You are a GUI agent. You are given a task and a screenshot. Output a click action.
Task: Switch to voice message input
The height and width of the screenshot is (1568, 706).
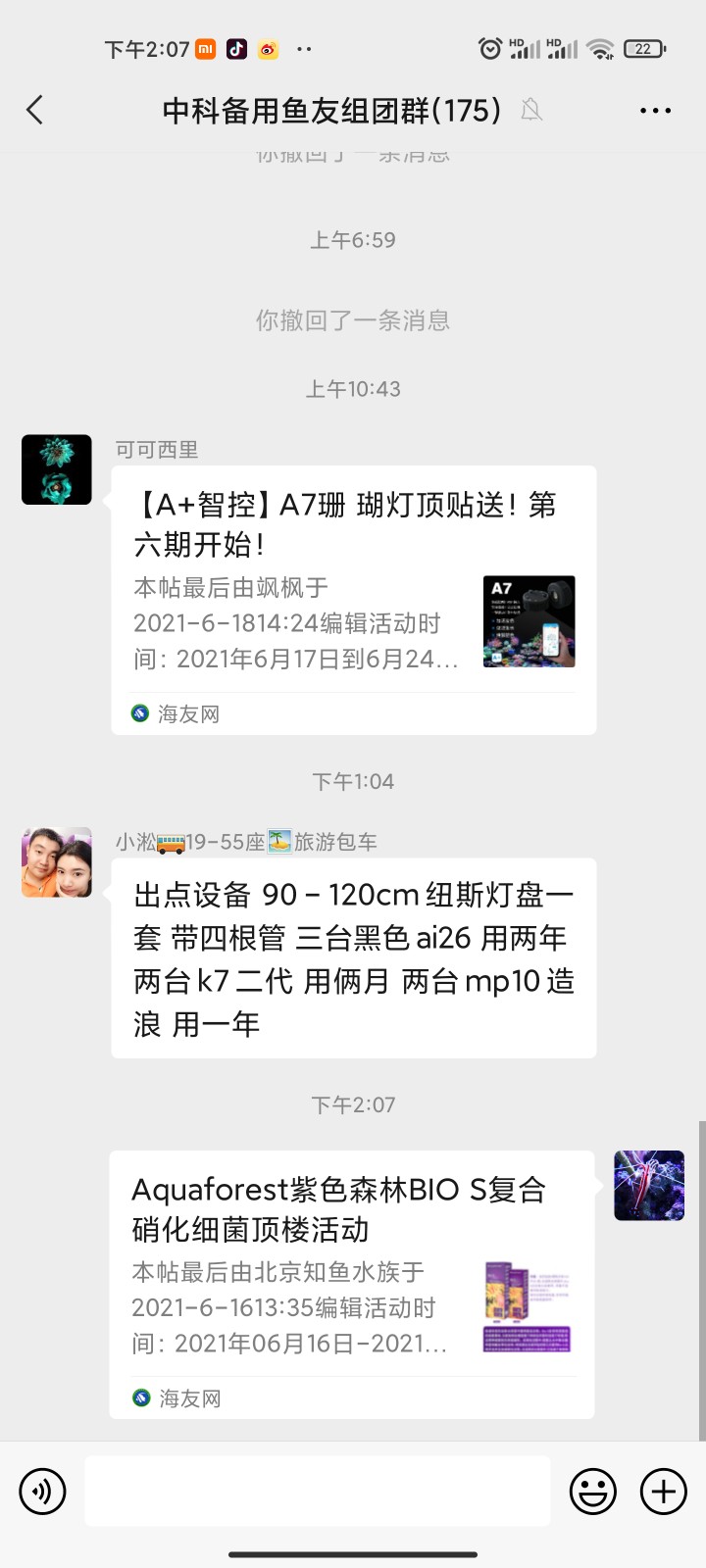(42, 1492)
